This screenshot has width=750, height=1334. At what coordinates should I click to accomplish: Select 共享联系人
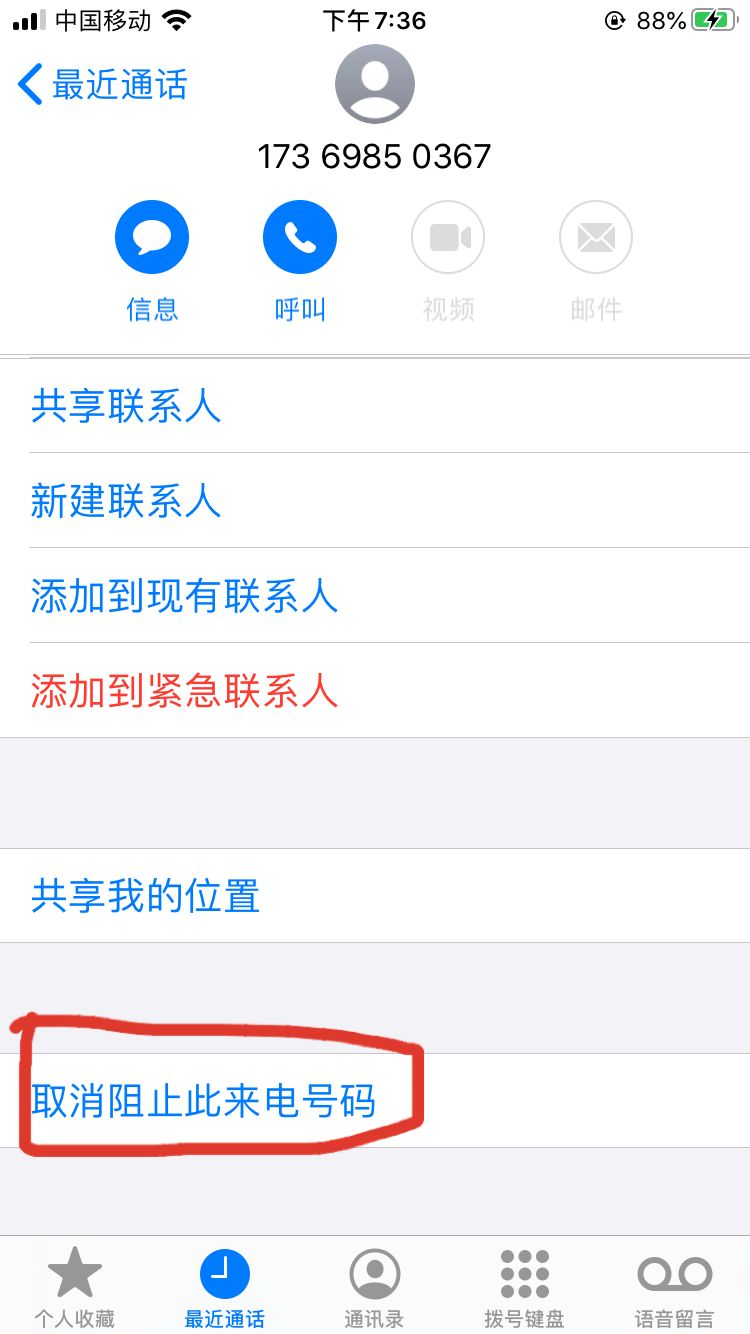tap(126, 406)
